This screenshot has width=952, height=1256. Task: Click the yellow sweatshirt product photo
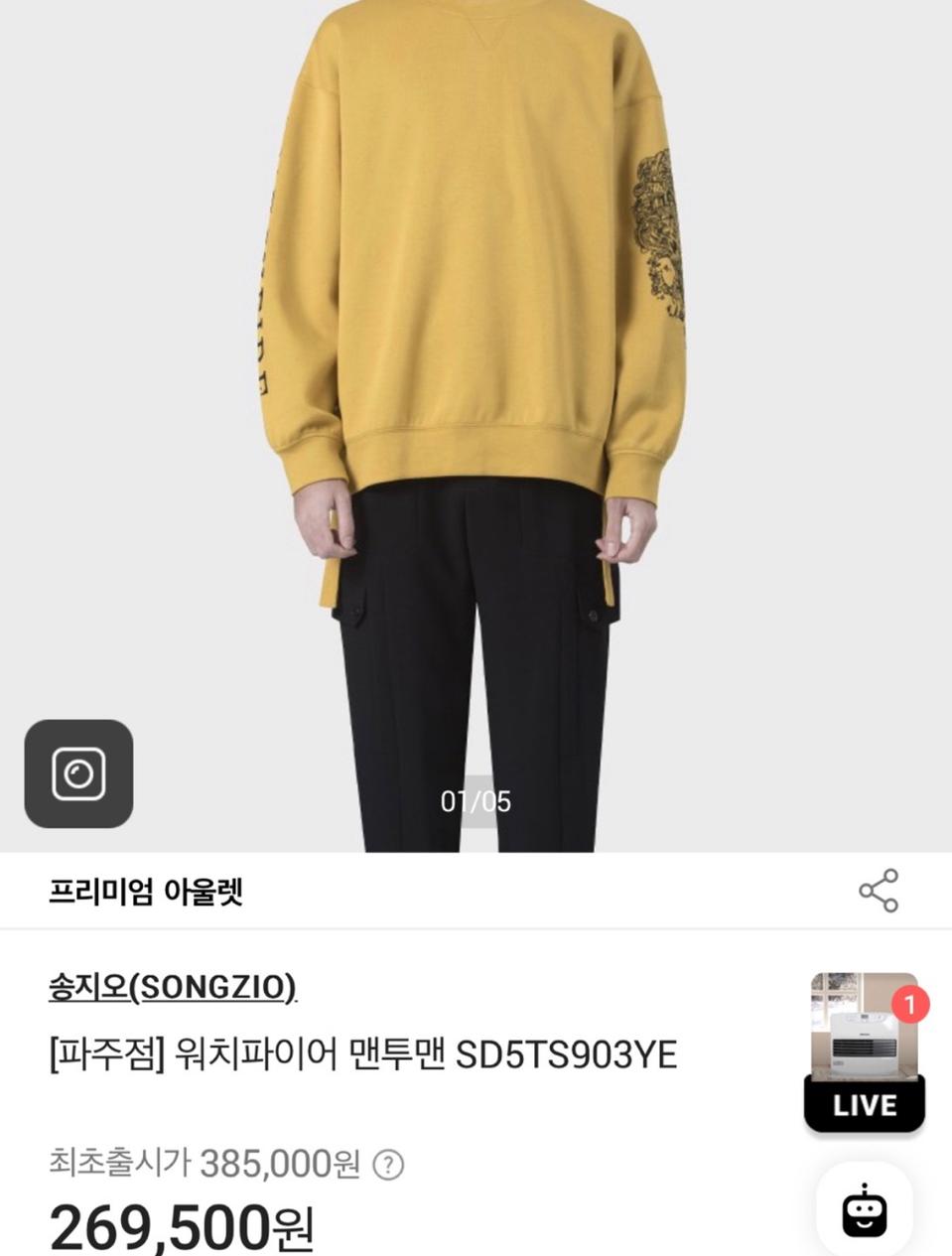467,248
